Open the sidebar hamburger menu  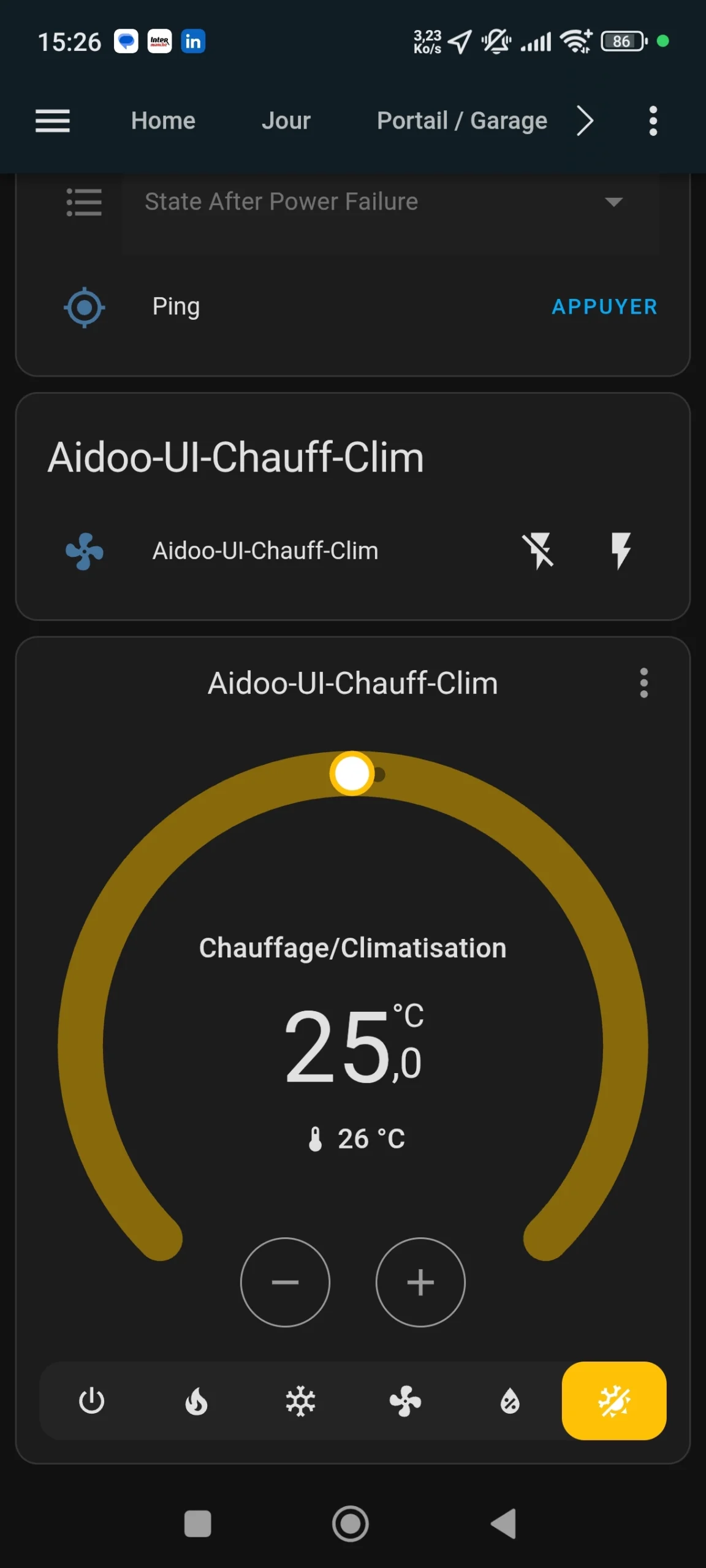click(x=53, y=121)
